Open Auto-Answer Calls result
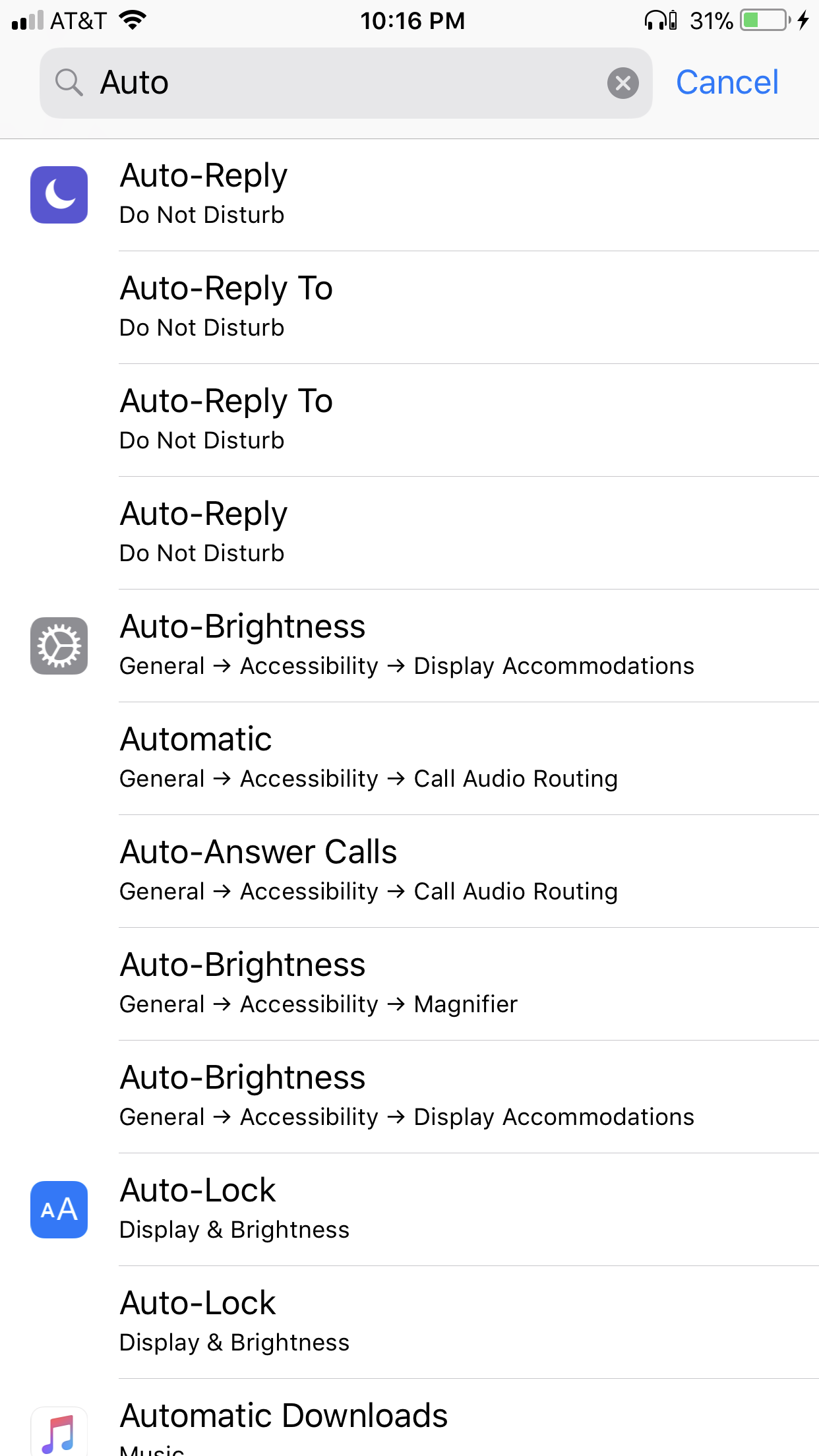The width and height of the screenshot is (819, 1456). coord(469,872)
